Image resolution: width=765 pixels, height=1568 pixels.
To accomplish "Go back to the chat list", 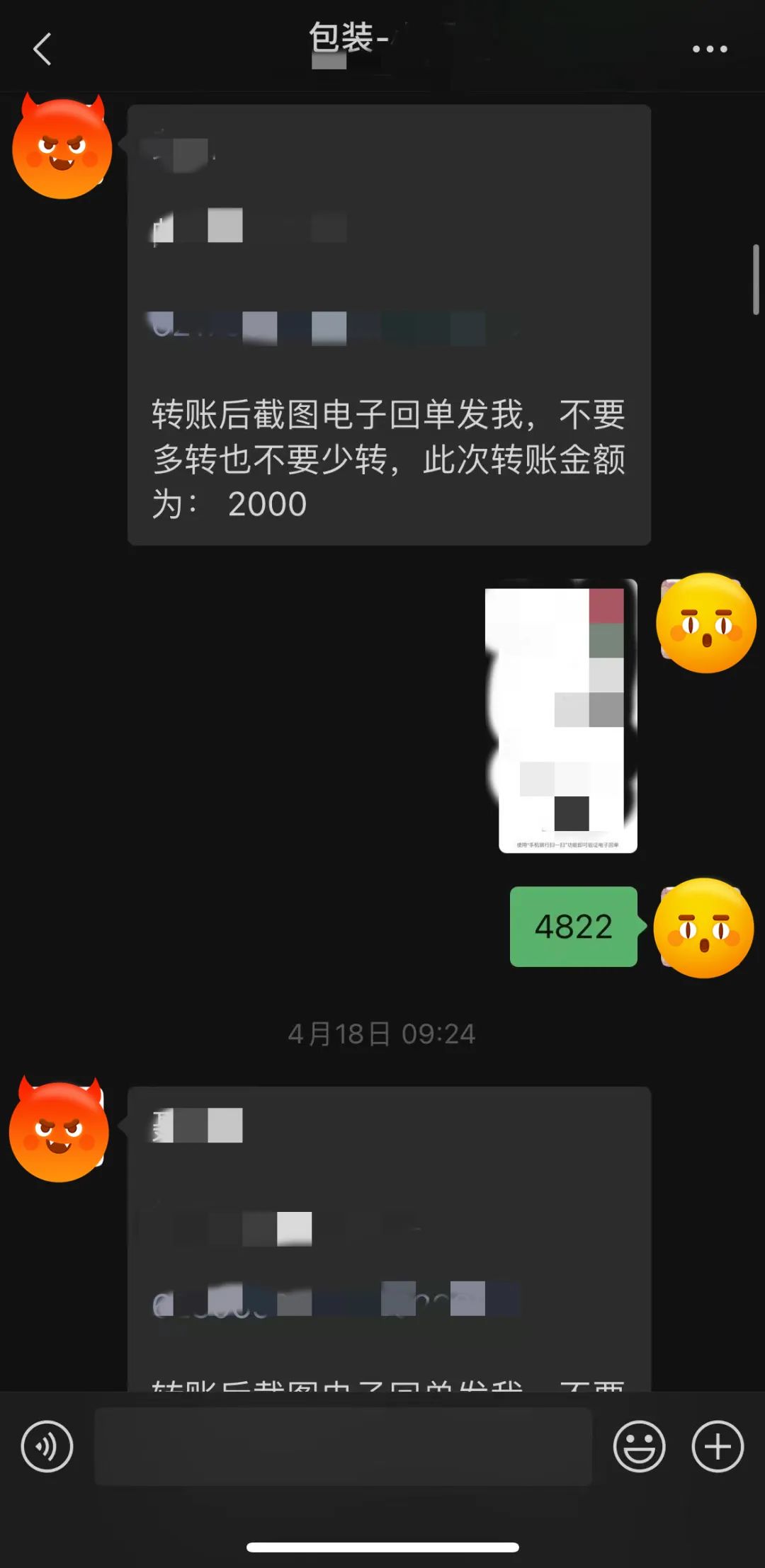I will point(42,50).
